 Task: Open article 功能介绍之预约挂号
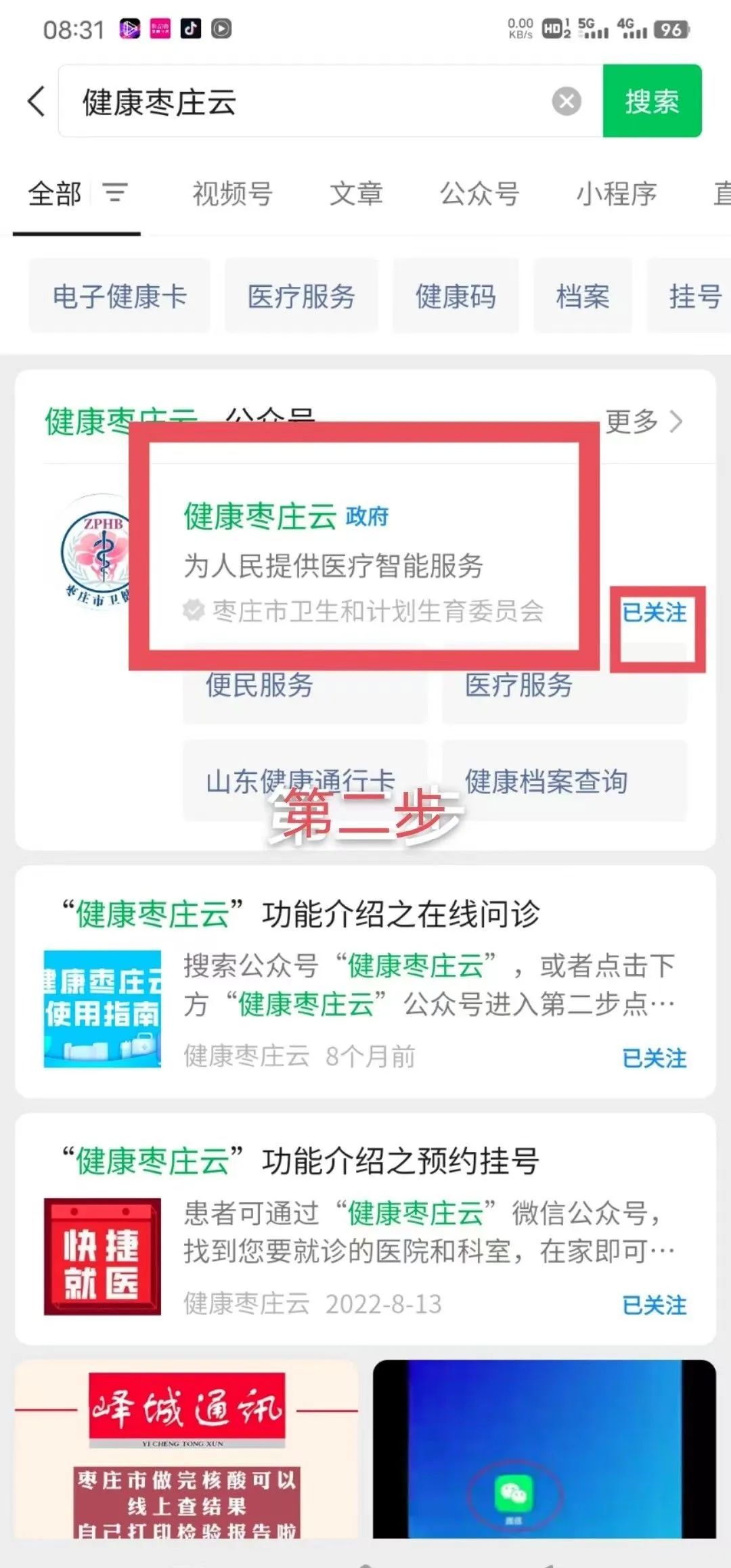click(365, 1161)
